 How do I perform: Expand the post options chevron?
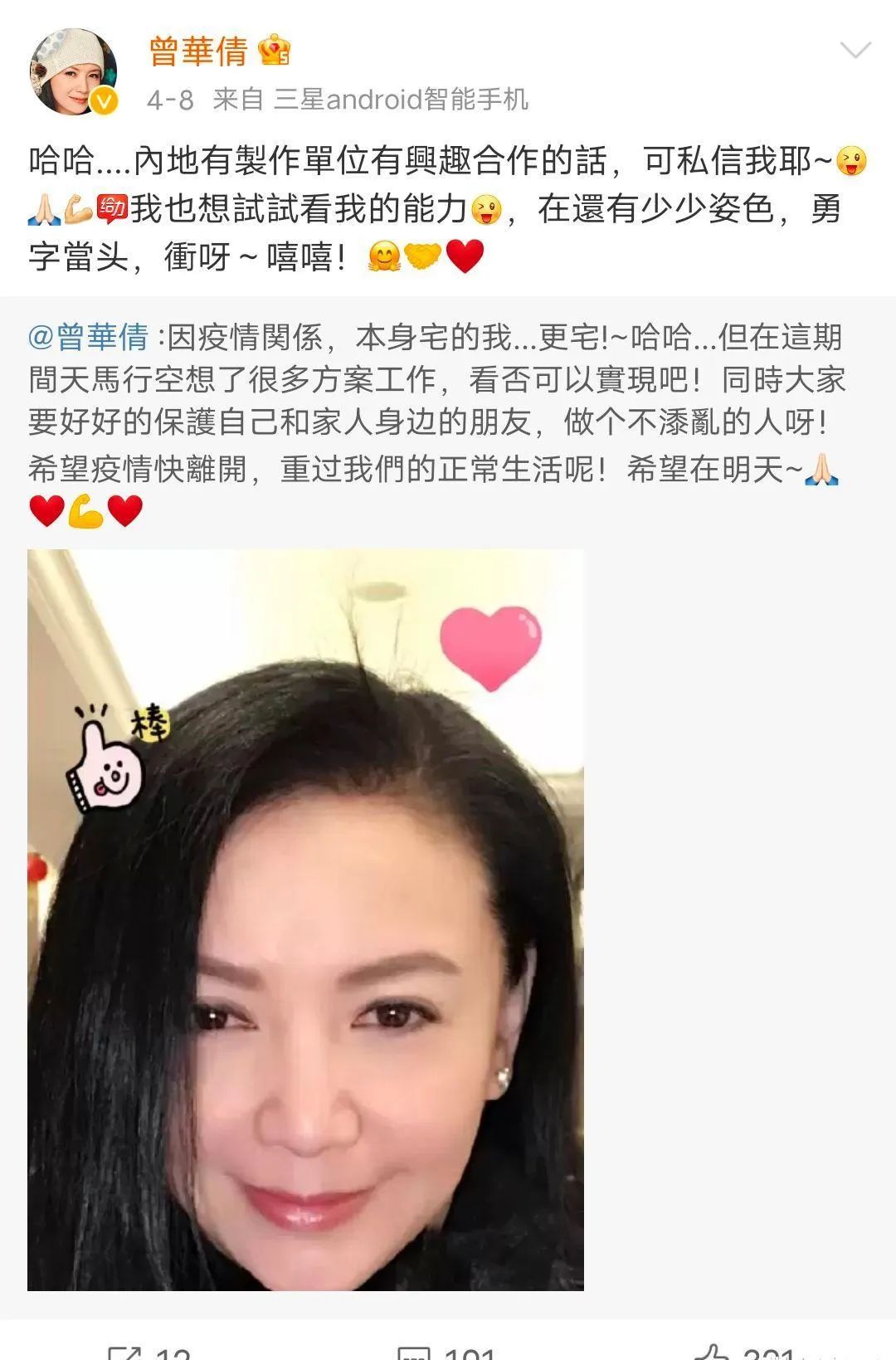(x=855, y=51)
